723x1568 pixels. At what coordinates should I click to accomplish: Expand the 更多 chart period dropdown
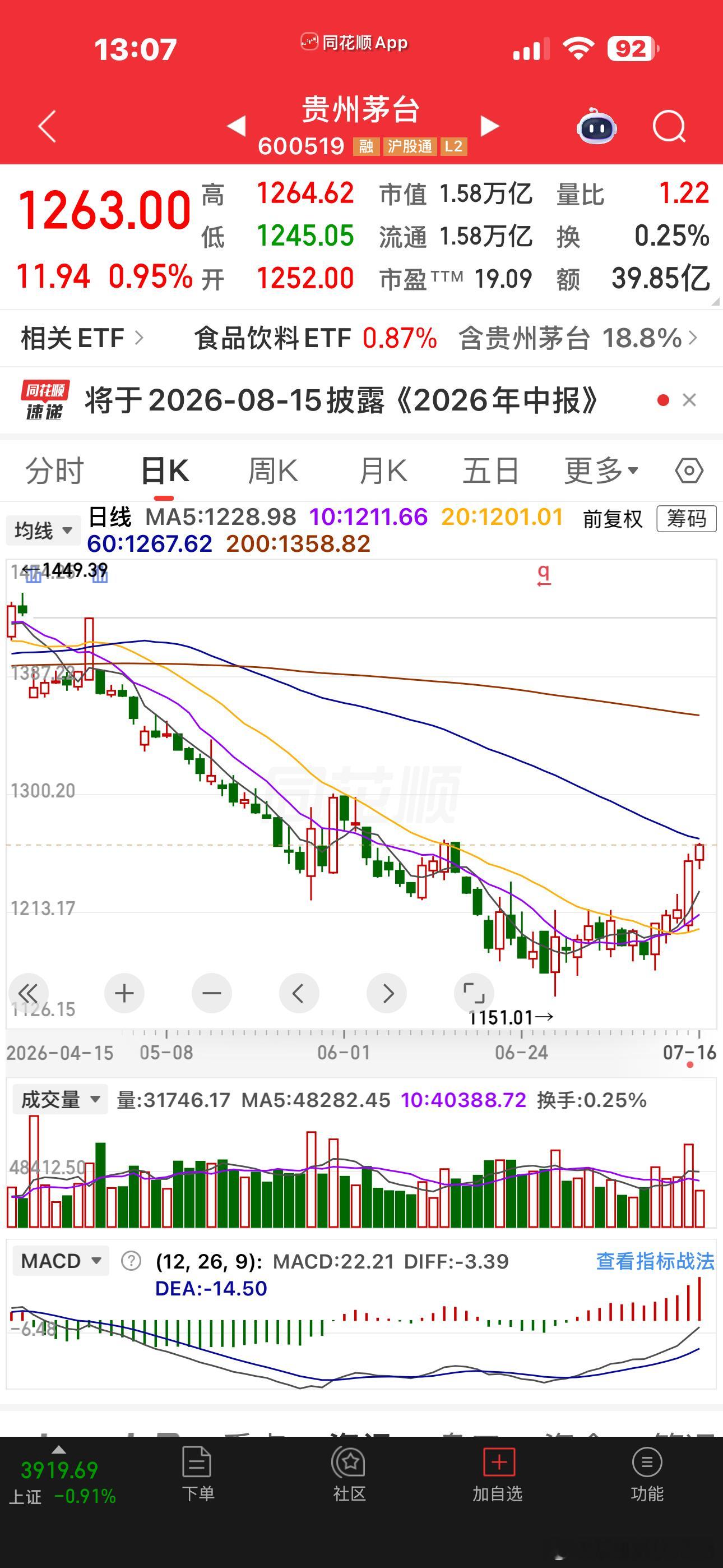(601, 471)
